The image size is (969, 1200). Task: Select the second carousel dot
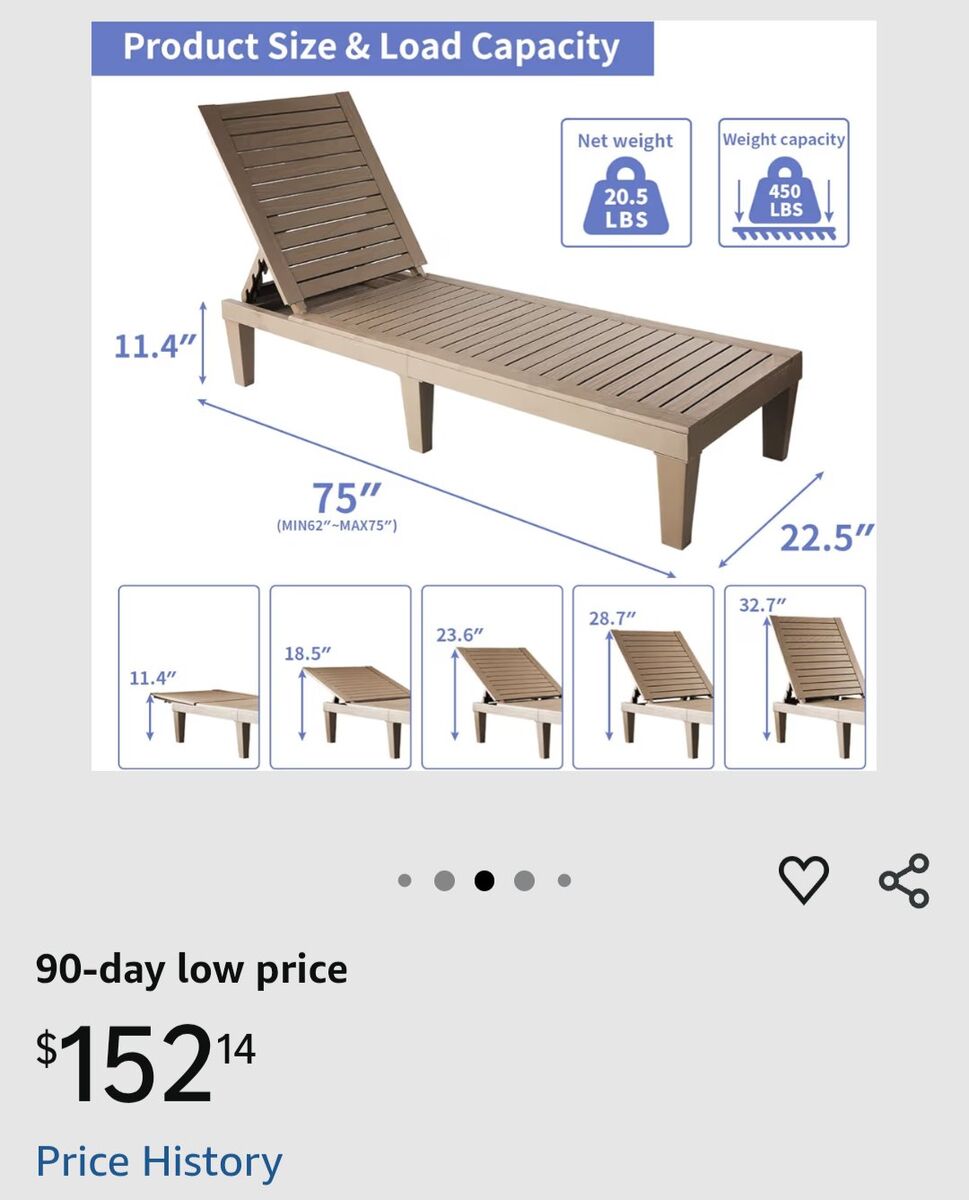pos(444,879)
